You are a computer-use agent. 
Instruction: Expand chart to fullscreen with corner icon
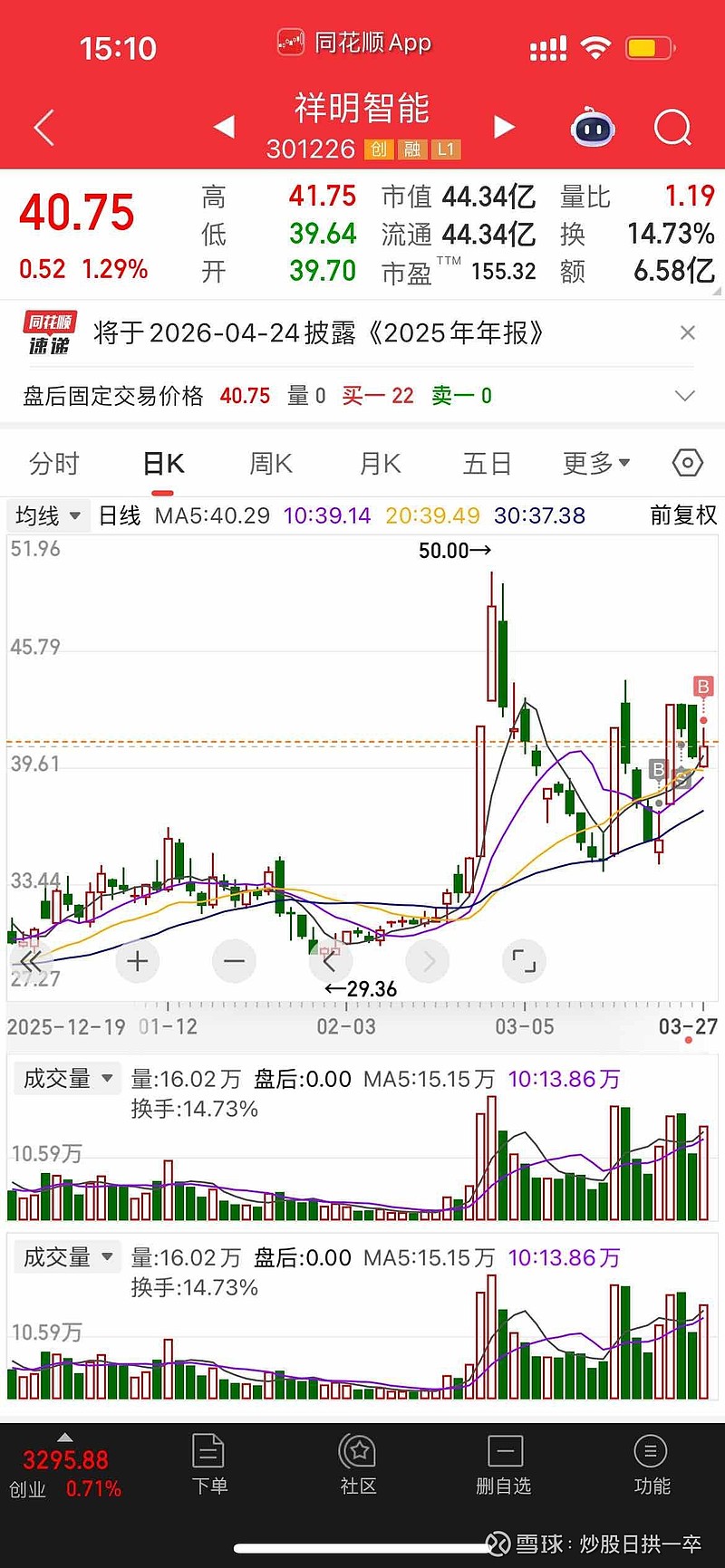tap(524, 960)
